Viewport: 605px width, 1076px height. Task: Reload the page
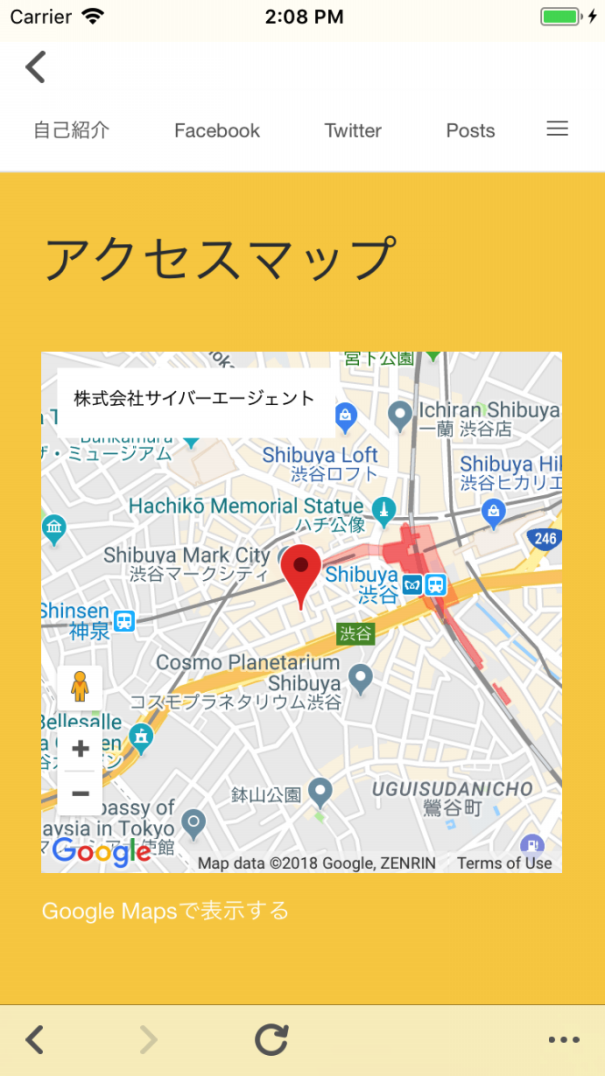coord(271,1040)
